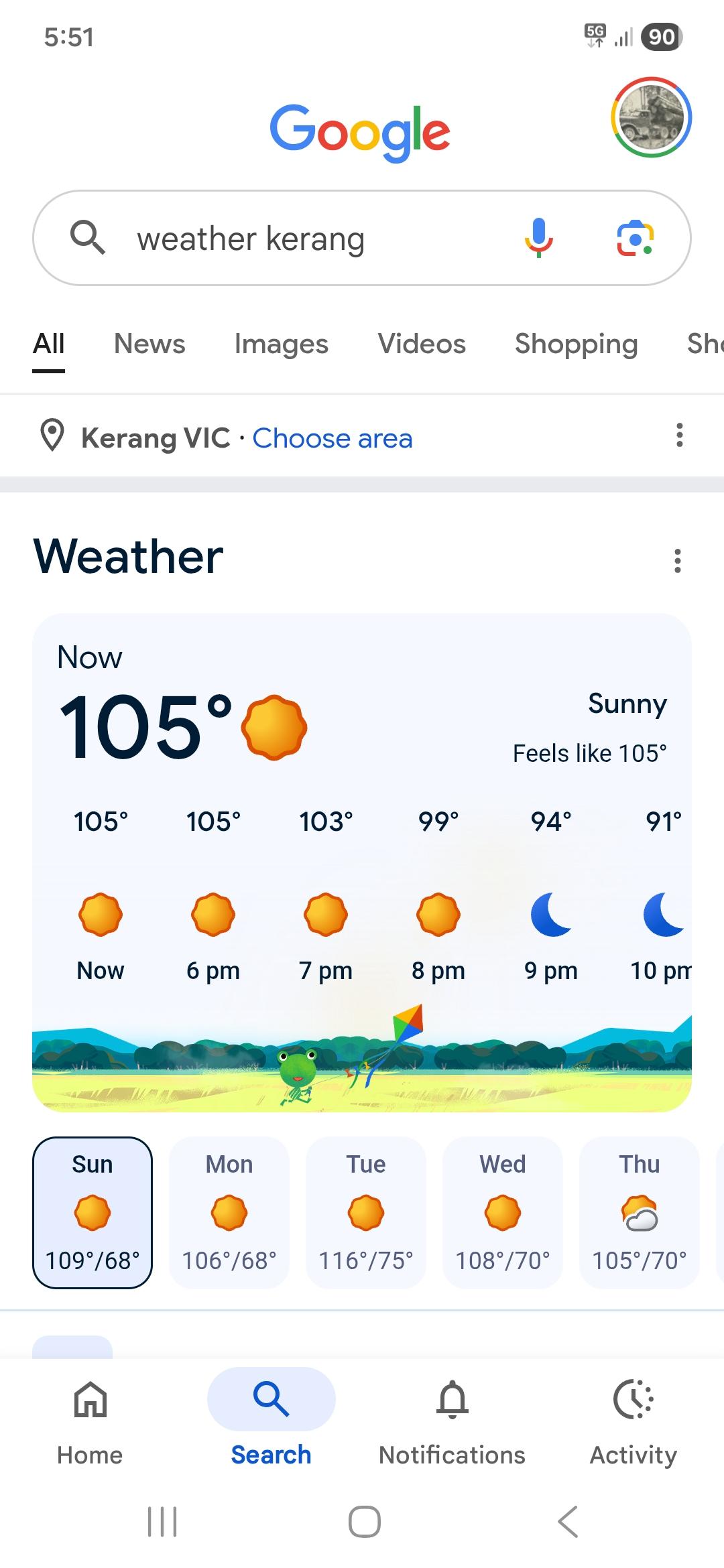Select Wed forecast 108°/70°
This screenshot has width=724, height=1568.
(503, 1212)
